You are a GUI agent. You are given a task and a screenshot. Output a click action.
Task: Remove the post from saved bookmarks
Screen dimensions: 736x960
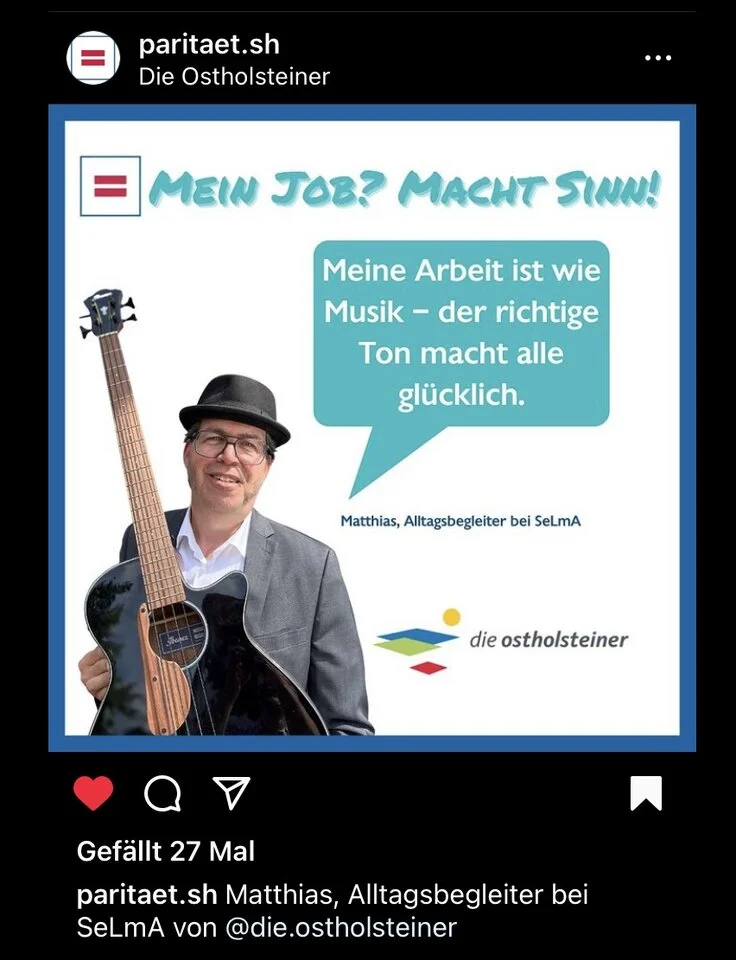(x=646, y=793)
